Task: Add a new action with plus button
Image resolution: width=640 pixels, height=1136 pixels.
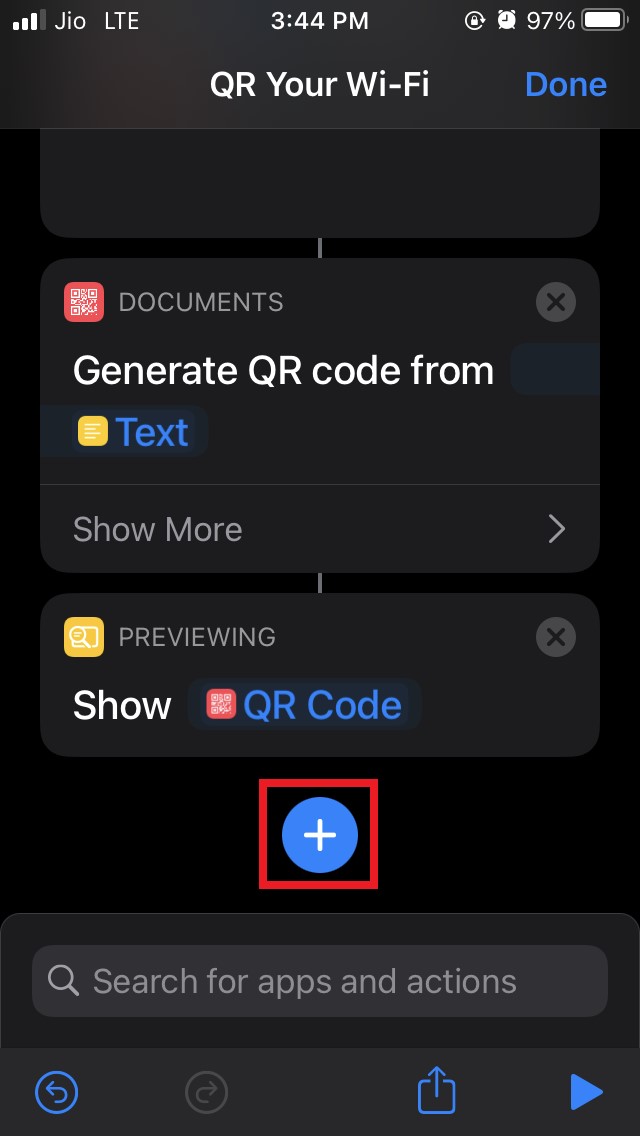Action: coord(320,836)
